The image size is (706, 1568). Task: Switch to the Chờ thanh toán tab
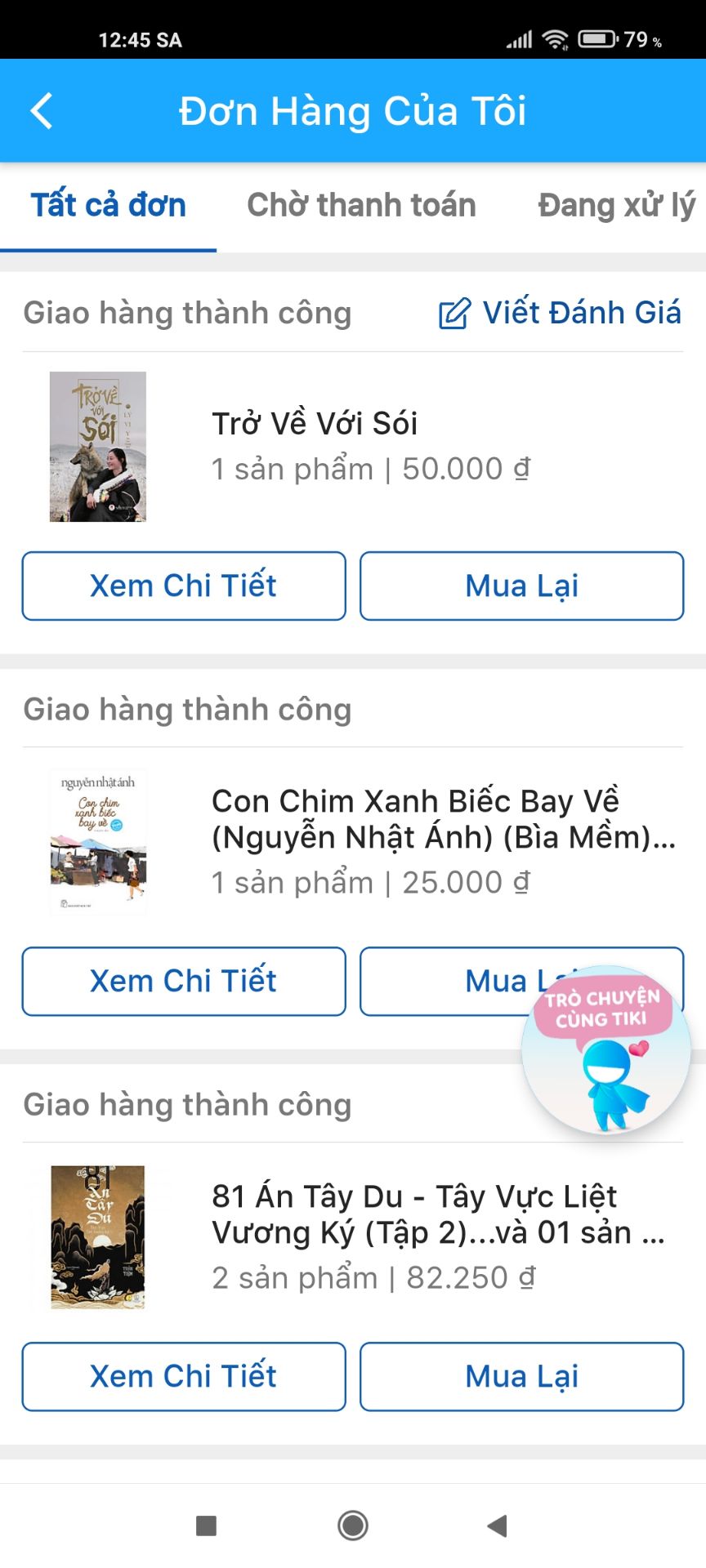coord(360,205)
